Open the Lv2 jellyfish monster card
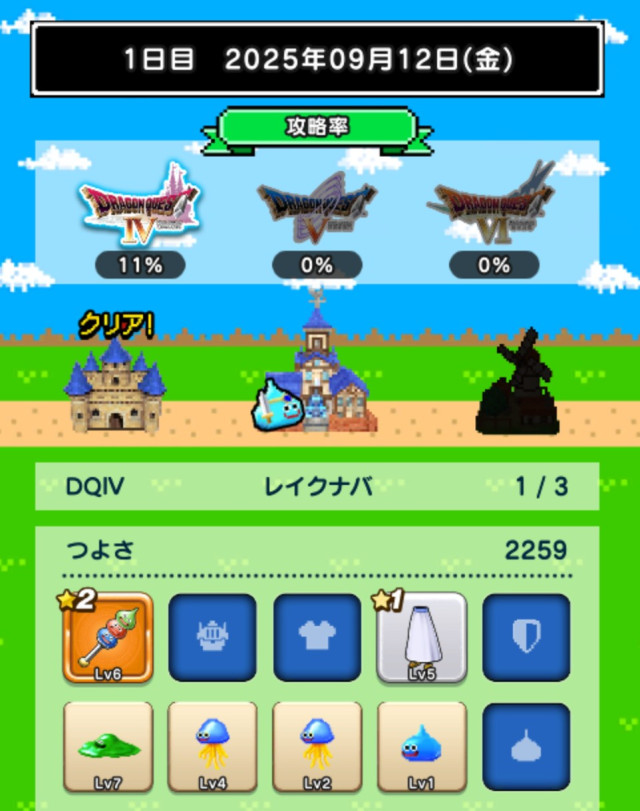The width and height of the screenshot is (640, 811). point(317,746)
